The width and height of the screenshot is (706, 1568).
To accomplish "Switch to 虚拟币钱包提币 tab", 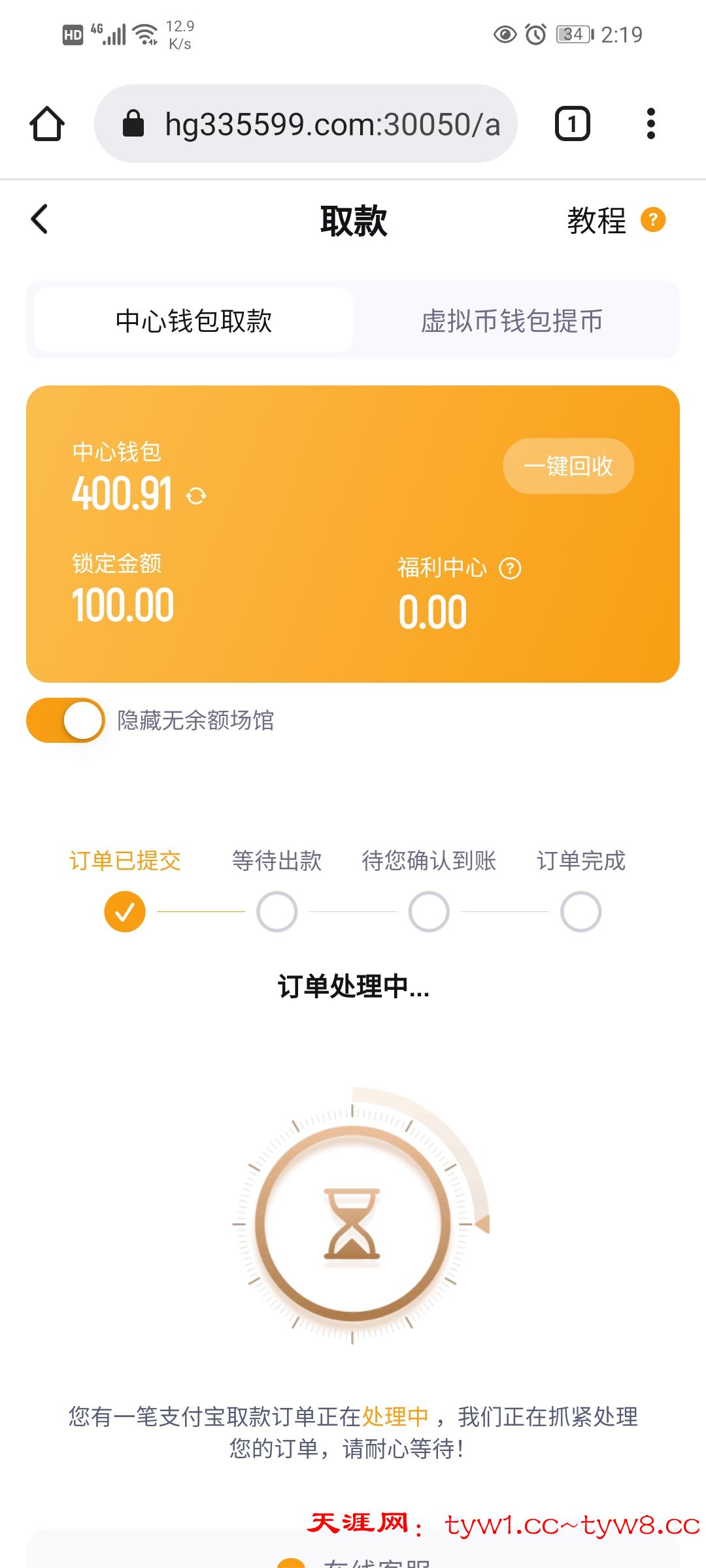I will [511, 321].
